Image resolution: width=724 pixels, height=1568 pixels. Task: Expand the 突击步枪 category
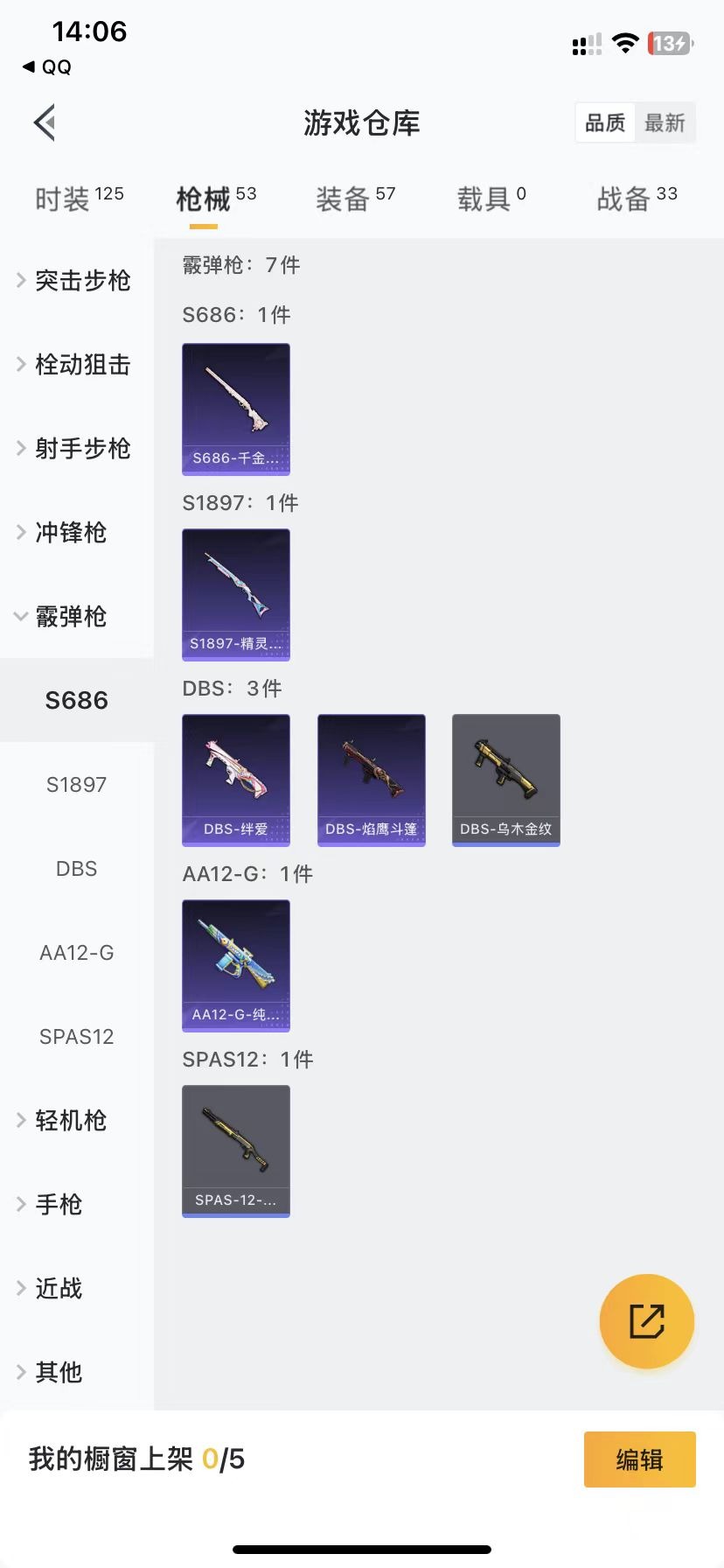click(x=77, y=280)
